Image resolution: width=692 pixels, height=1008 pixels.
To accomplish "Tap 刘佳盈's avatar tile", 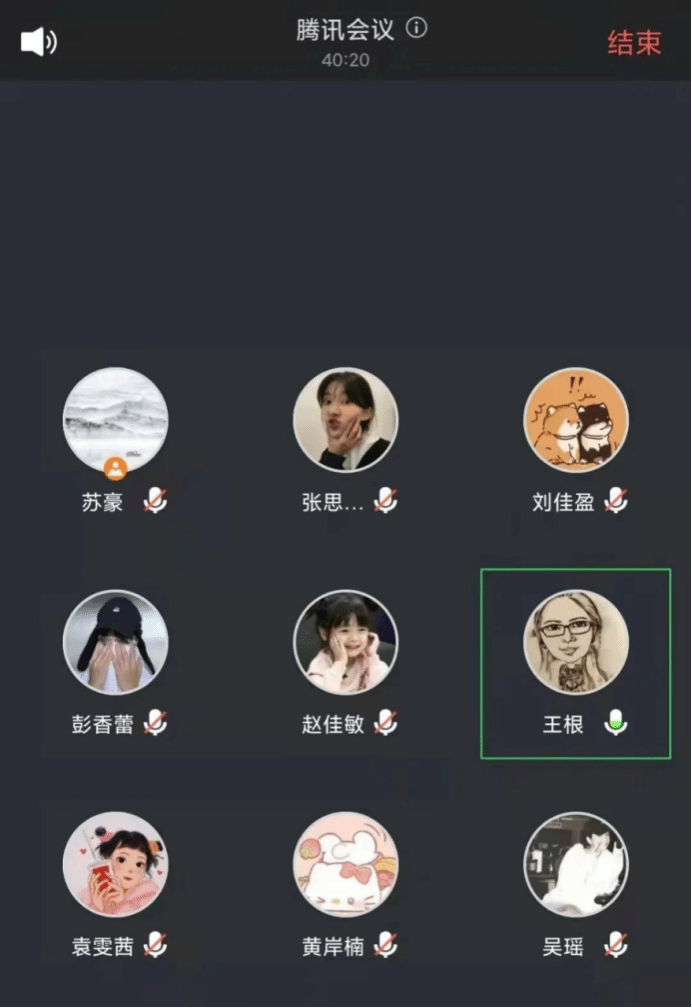I will click(x=576, y=420).
